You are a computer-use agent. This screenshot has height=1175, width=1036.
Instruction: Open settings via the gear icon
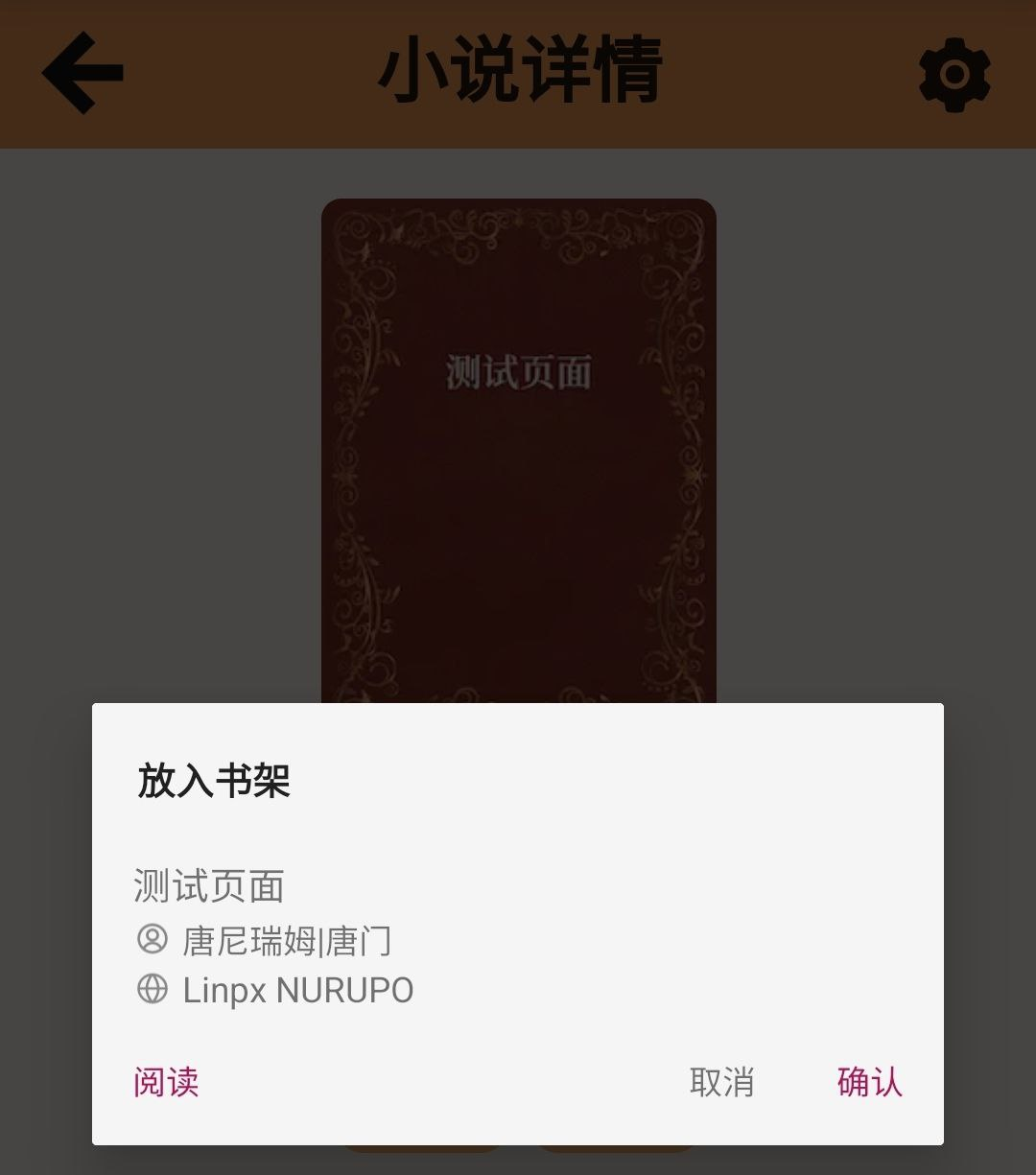click(x=954, y=74)
